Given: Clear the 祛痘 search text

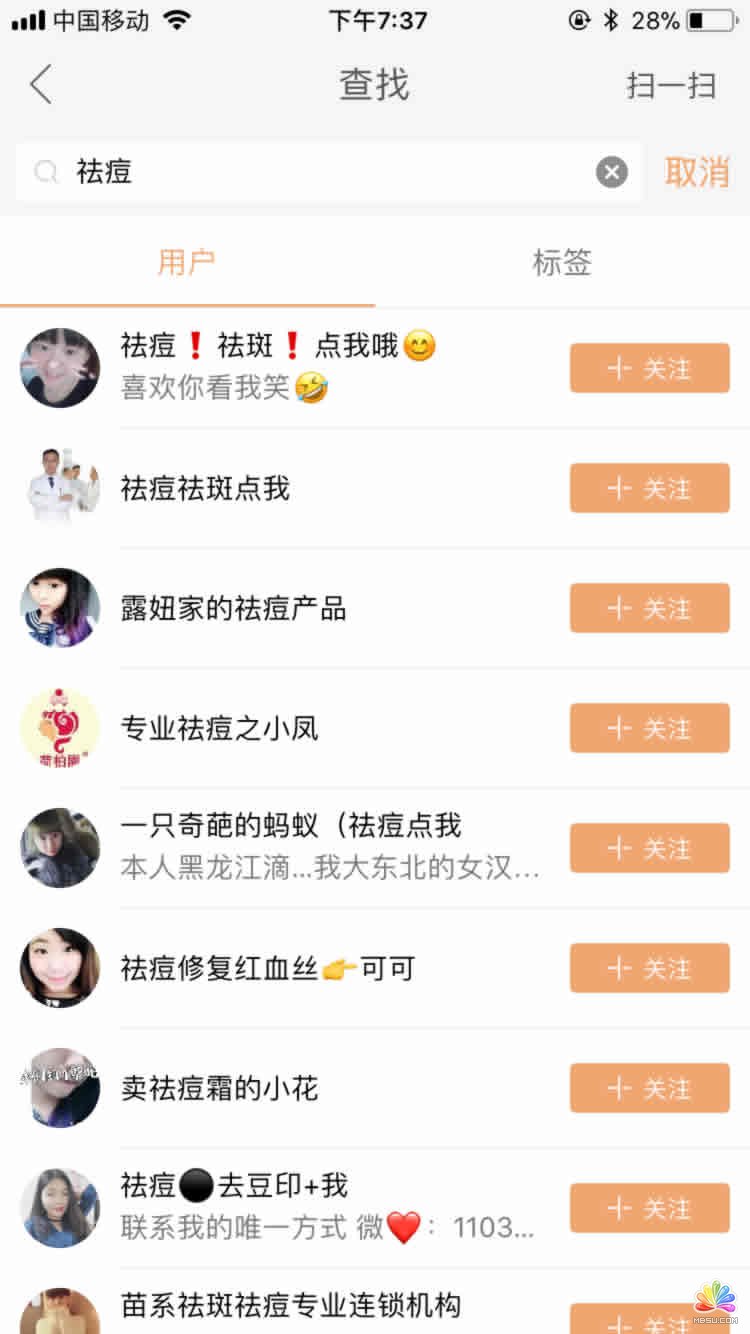Looking at the screenshot, I should 611,172.
